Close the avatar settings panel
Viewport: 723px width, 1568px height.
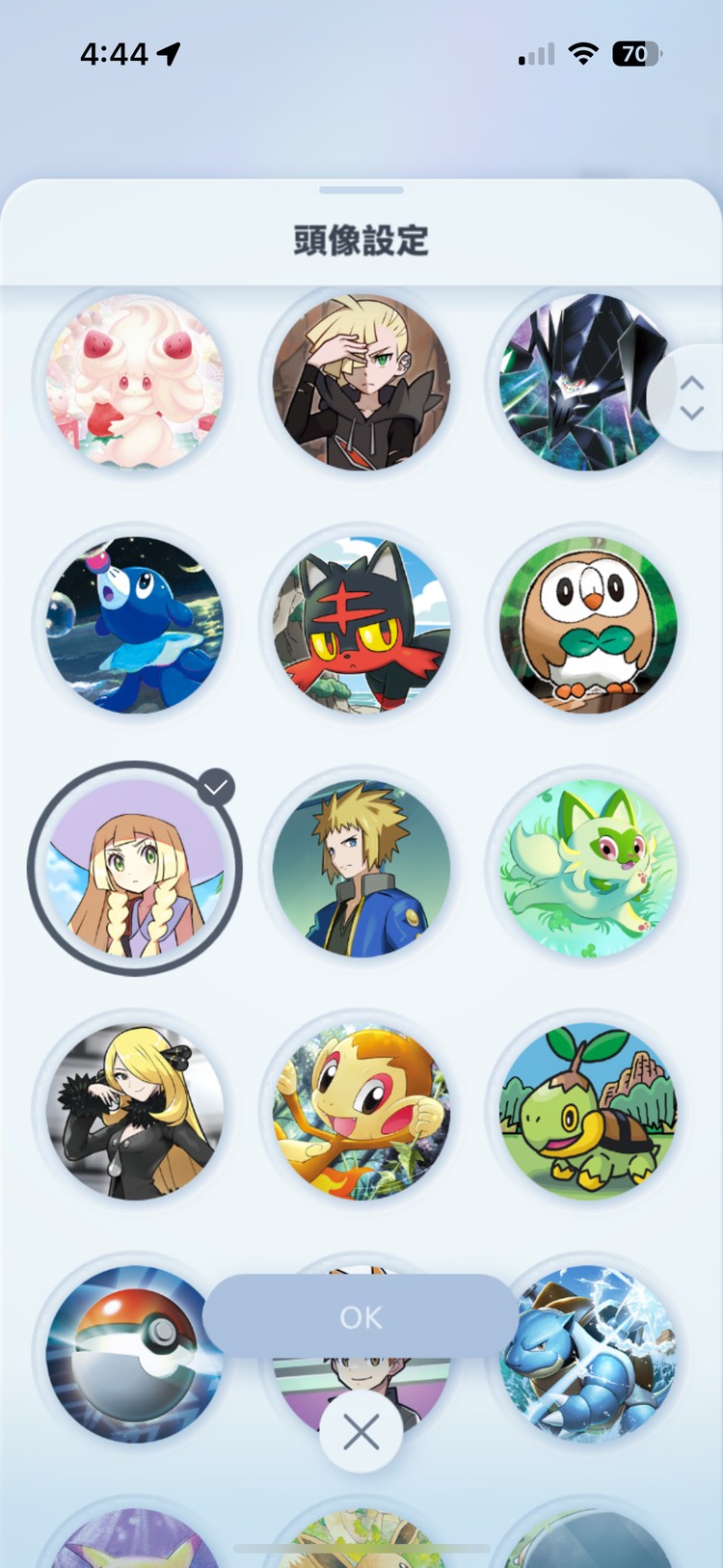point(361,1432)
